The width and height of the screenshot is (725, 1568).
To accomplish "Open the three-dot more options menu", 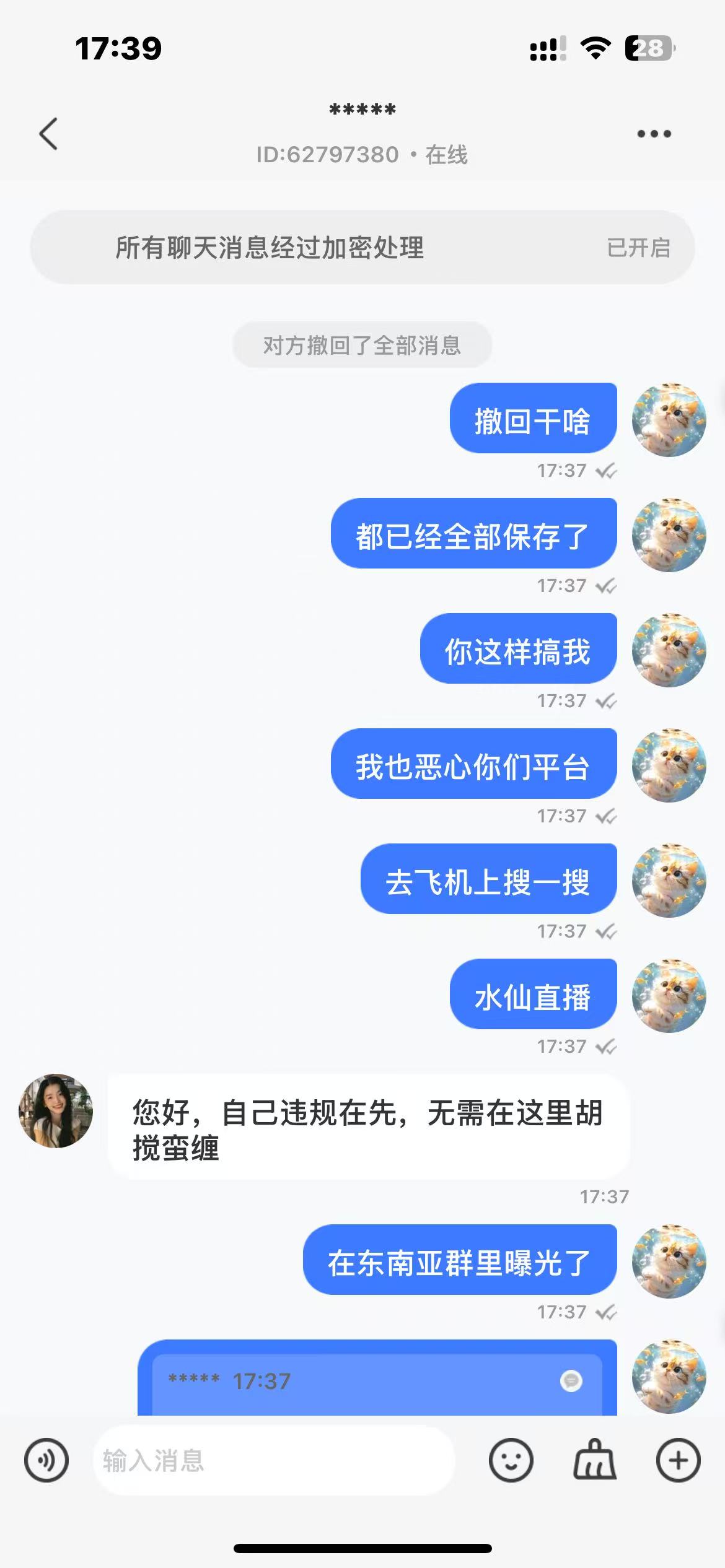I will point(654,134).
